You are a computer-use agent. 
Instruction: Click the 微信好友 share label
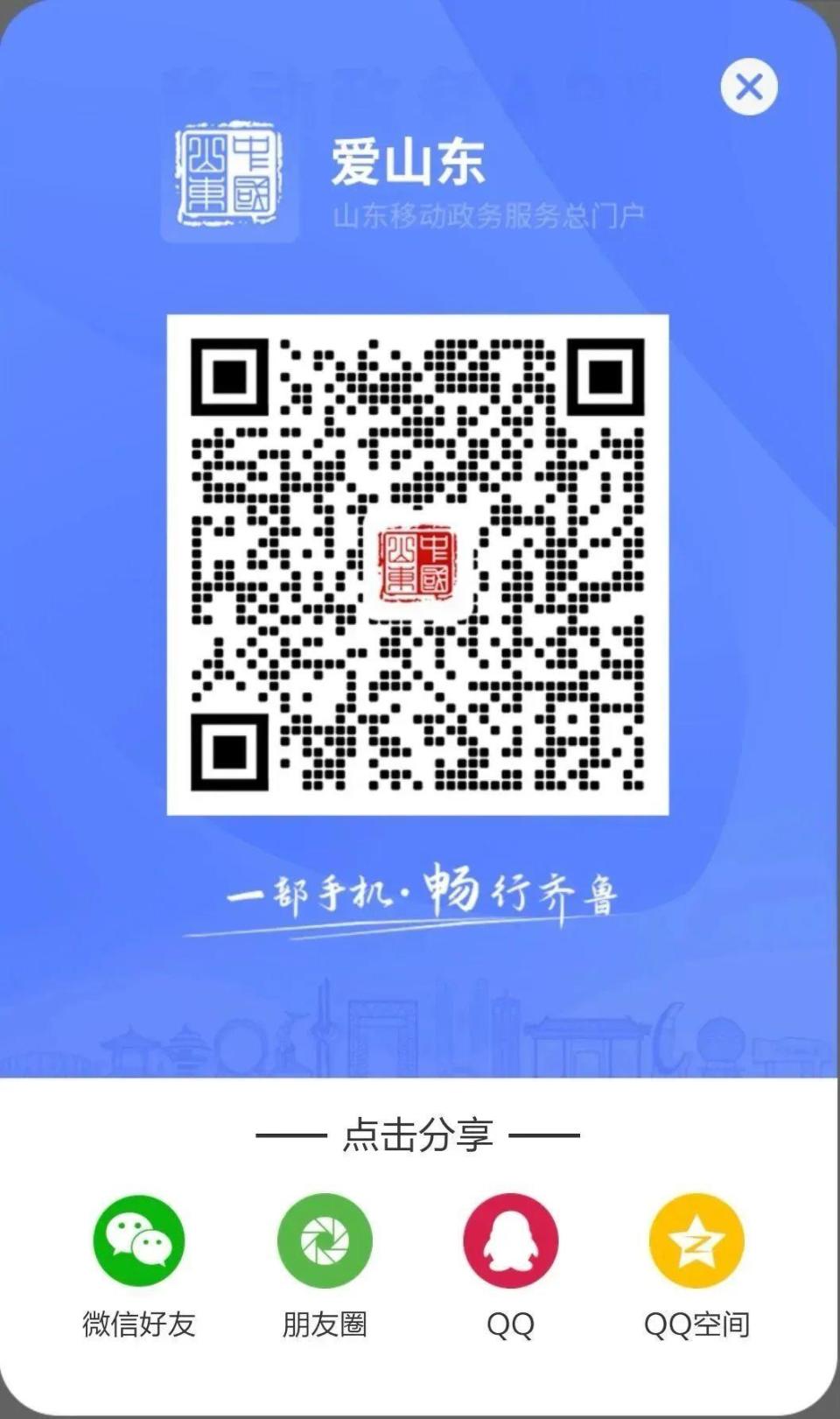click(x=140, y=1324)
